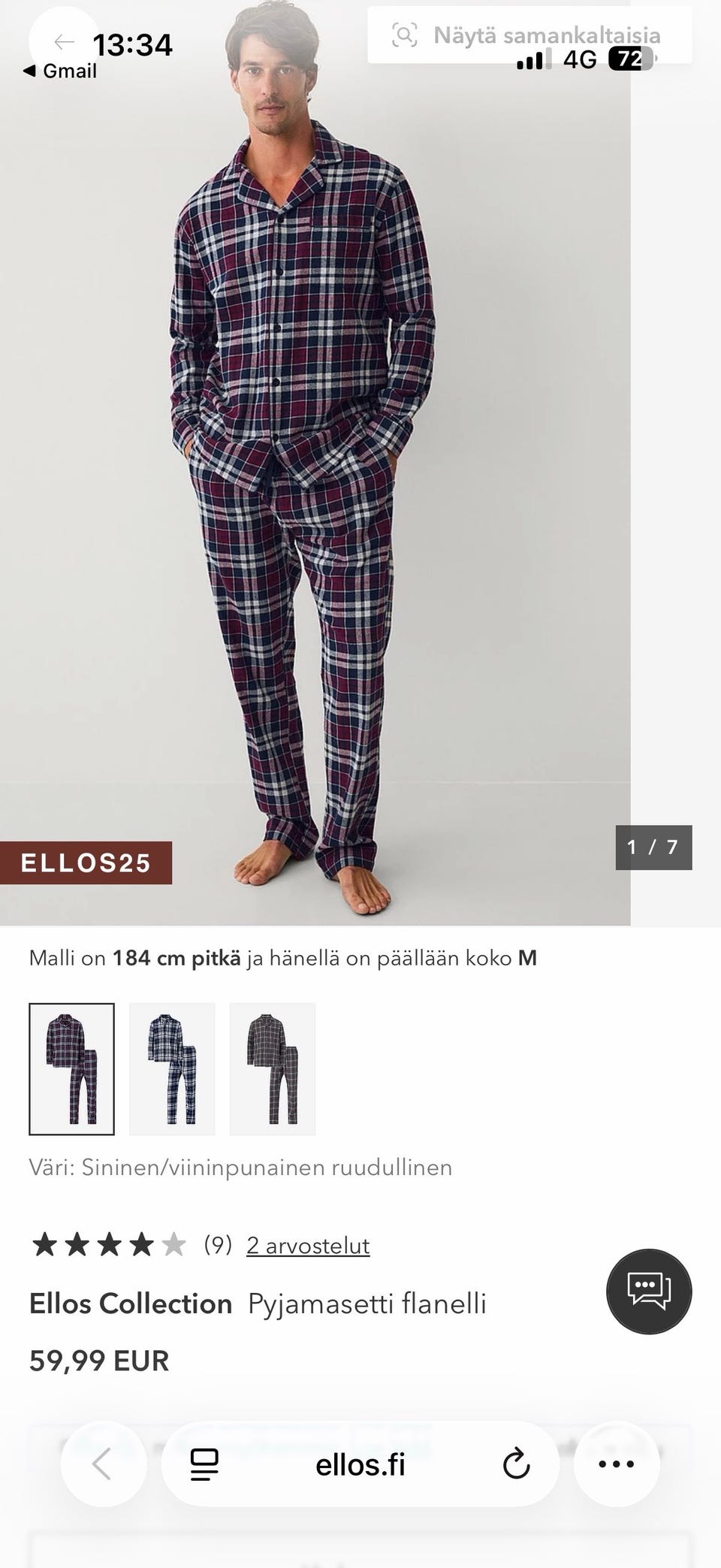Reload the ellos.fi page
The width and height of the screenshot is (721, 1568).
click(x=516, y=1464)
